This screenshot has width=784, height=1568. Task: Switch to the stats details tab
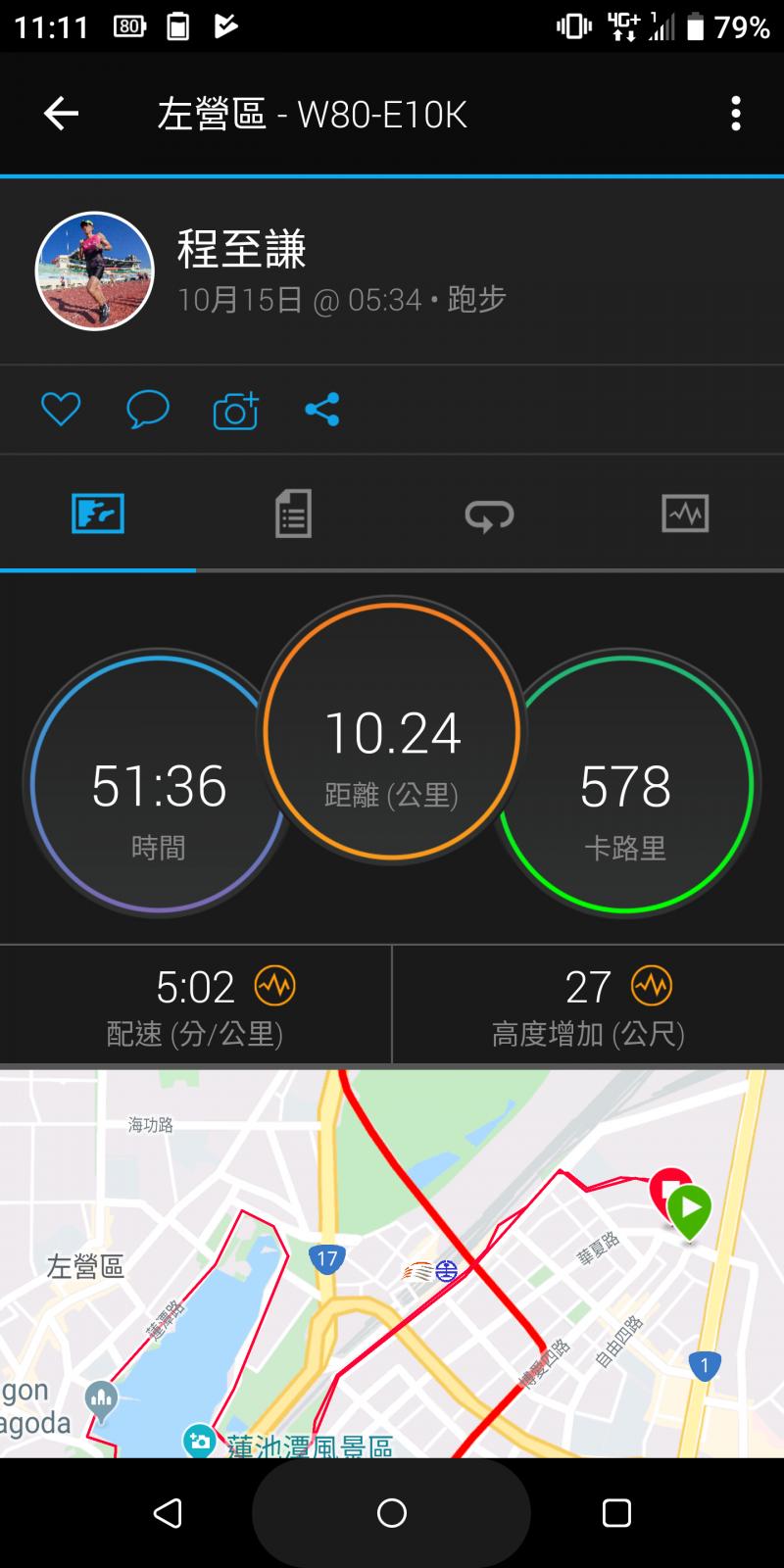click(293, 514)
